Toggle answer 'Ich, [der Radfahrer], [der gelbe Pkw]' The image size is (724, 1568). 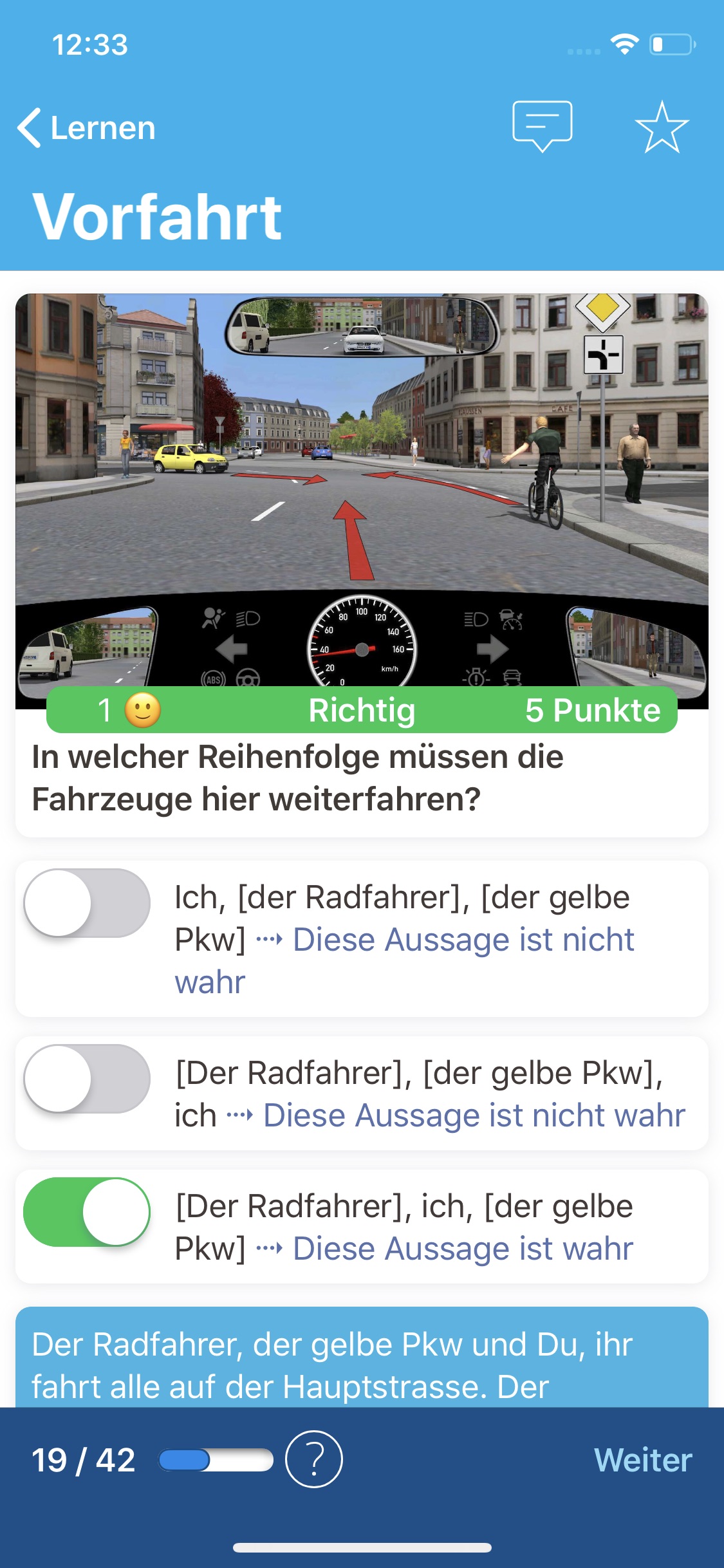click(x=87, y=902)
